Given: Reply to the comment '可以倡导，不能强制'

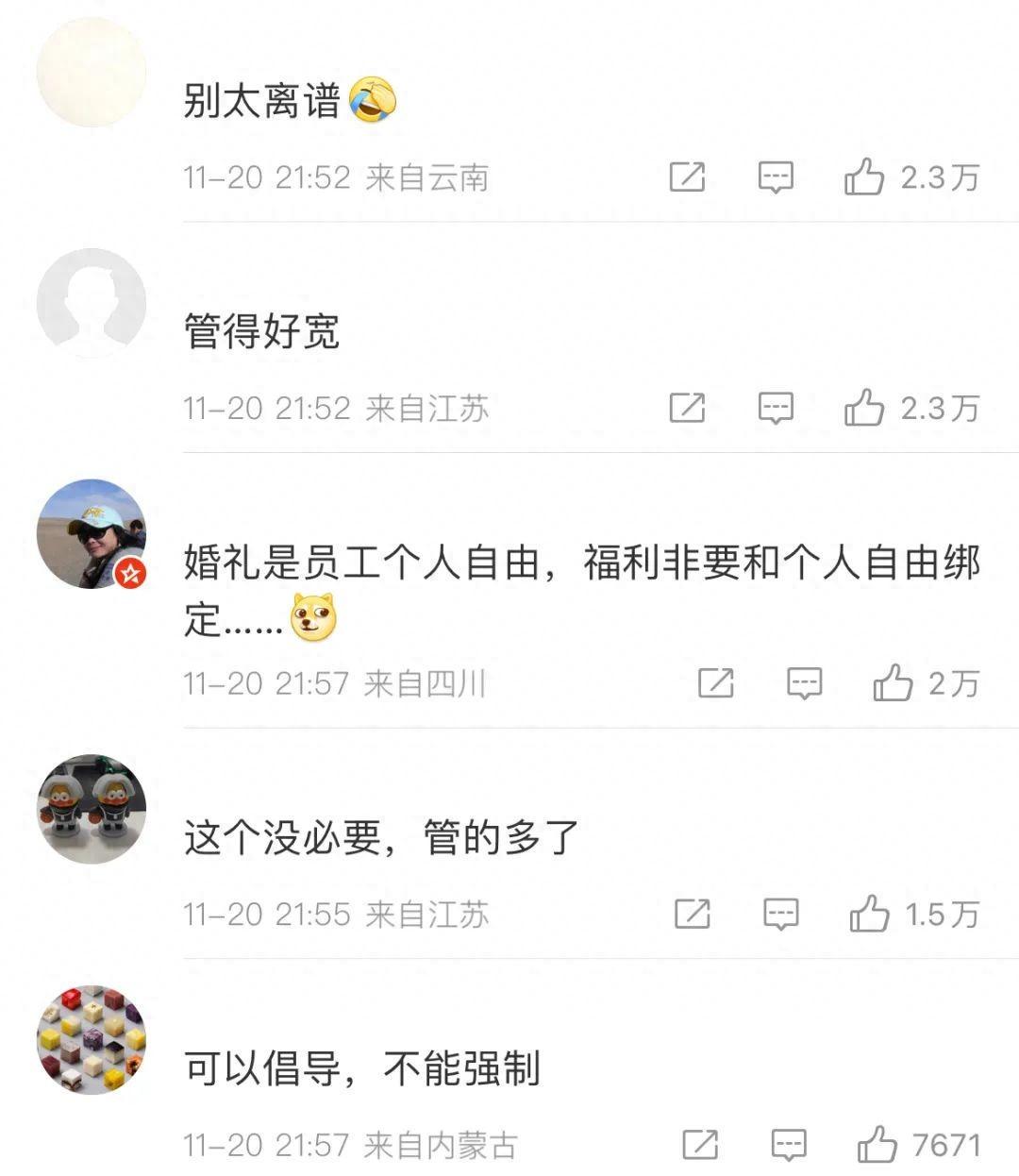Looking at the screenshot, I should click(x=789, y=1145).
